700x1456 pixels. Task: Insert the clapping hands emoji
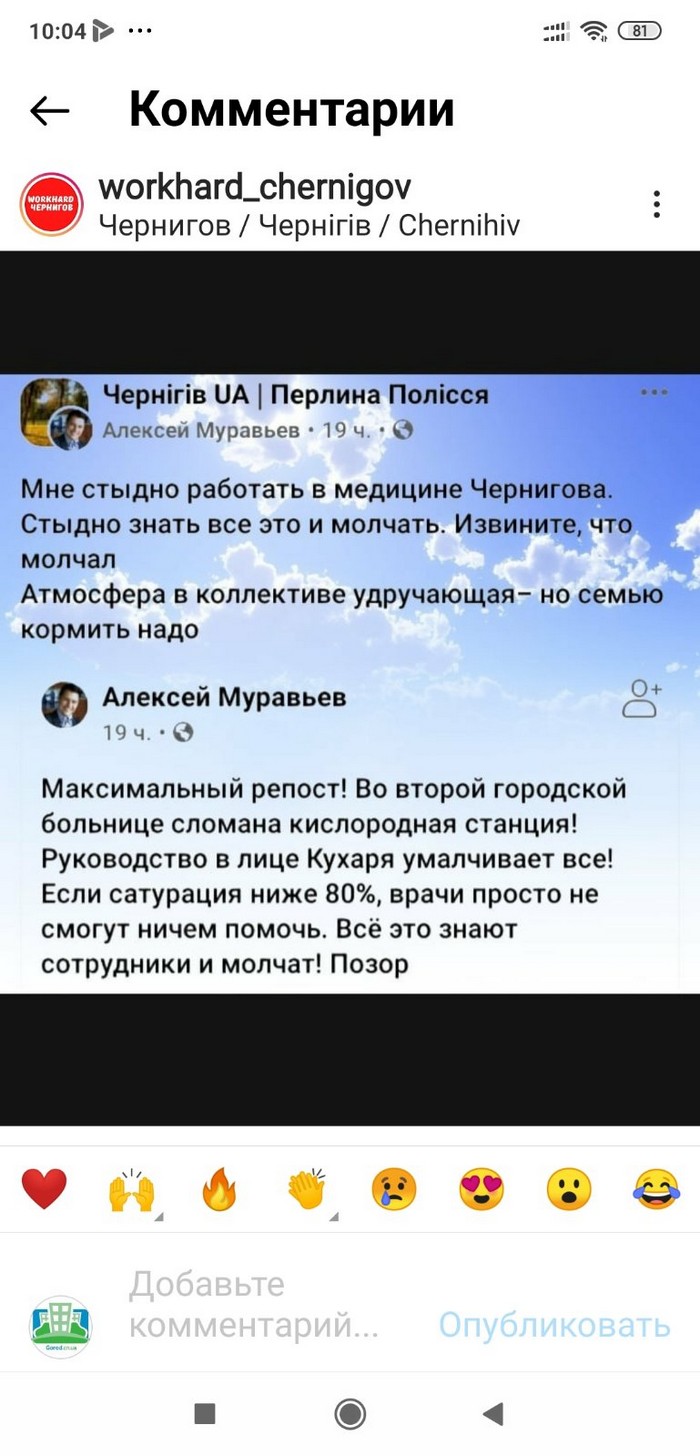(307, 1190)
